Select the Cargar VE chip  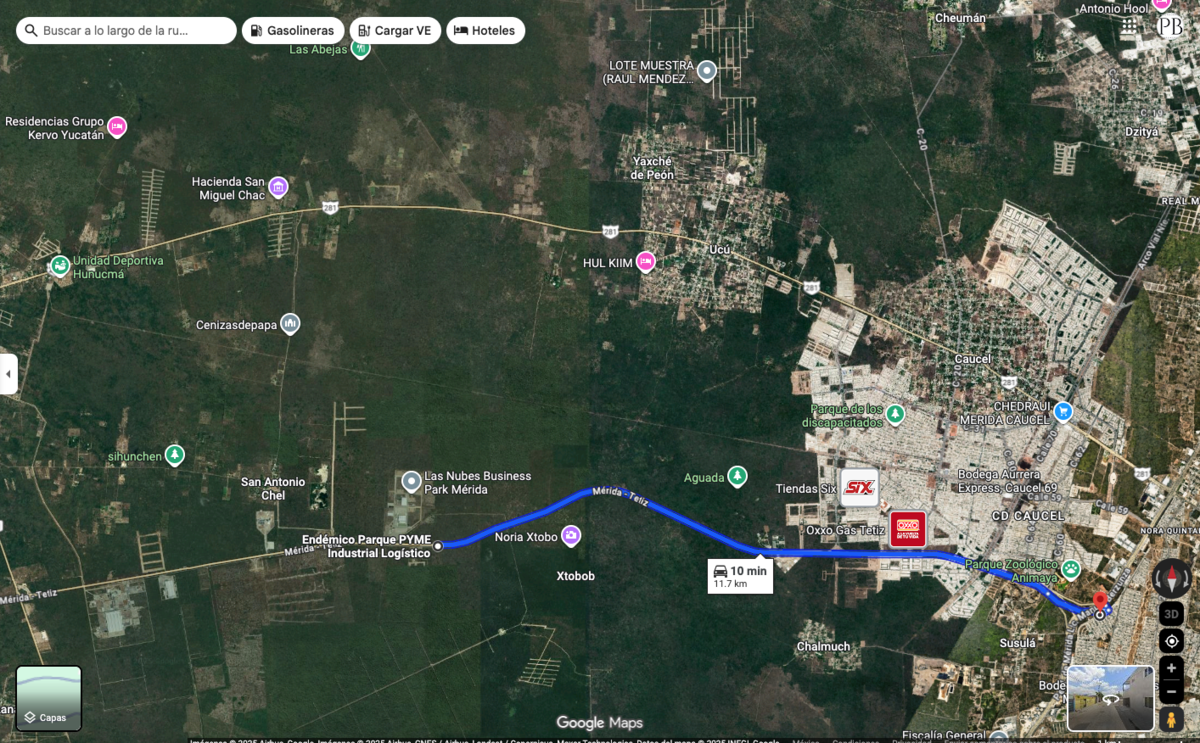coord(394,31)
